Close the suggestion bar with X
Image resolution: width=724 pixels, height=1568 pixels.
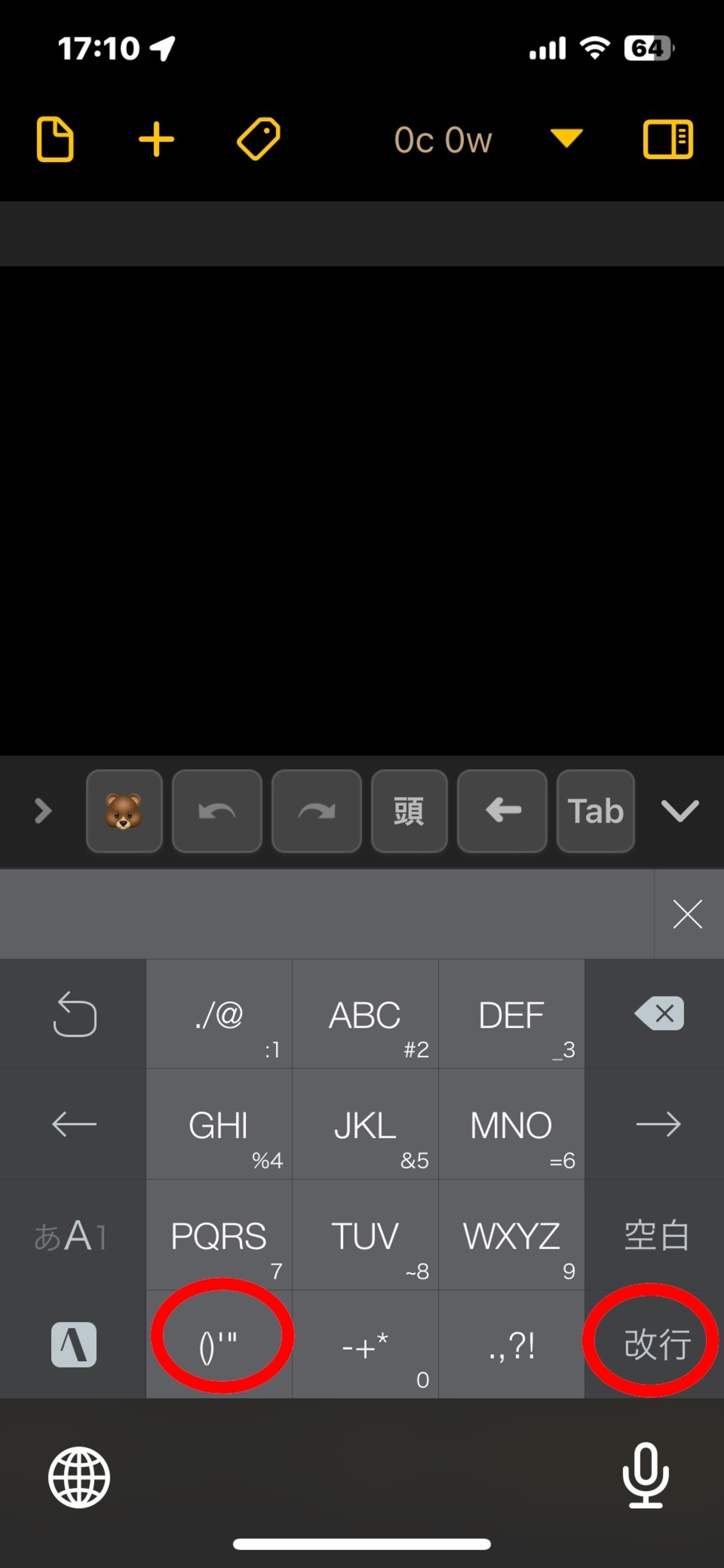point(688,914)
